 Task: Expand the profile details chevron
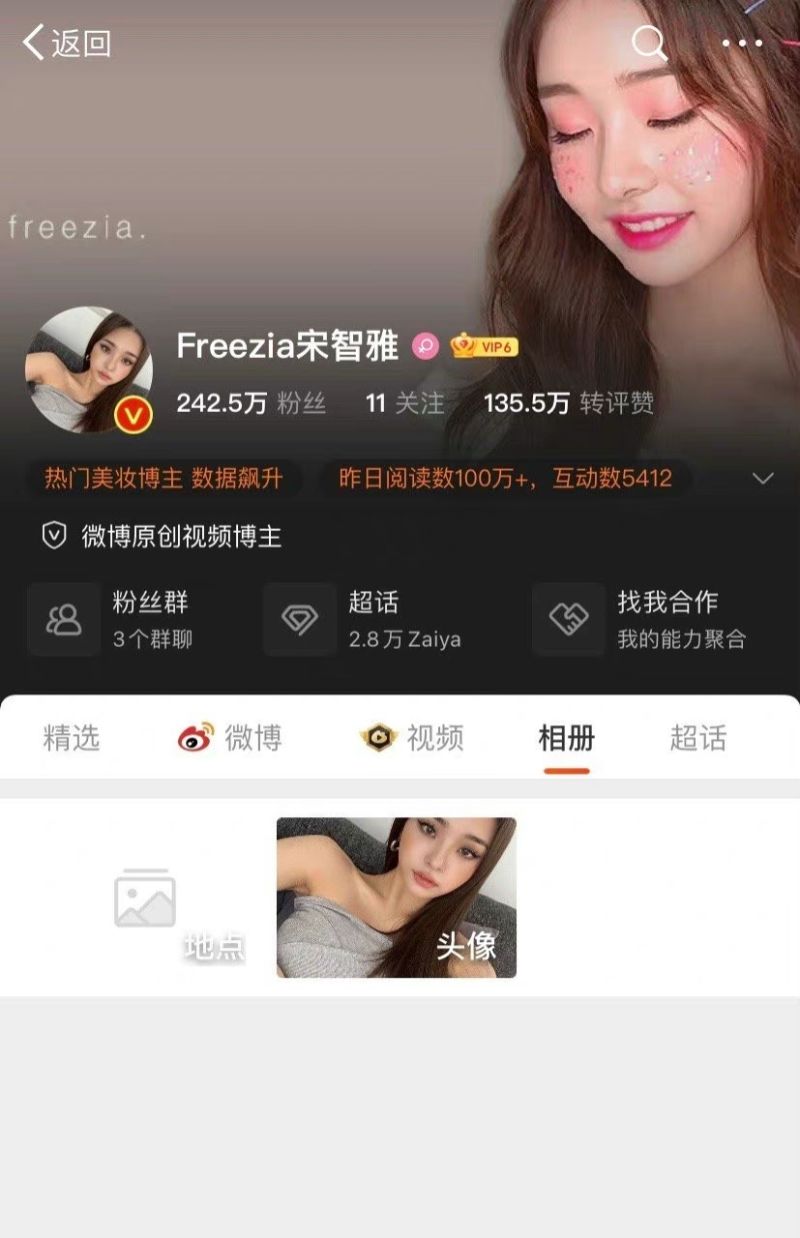(x=763, y=478)
